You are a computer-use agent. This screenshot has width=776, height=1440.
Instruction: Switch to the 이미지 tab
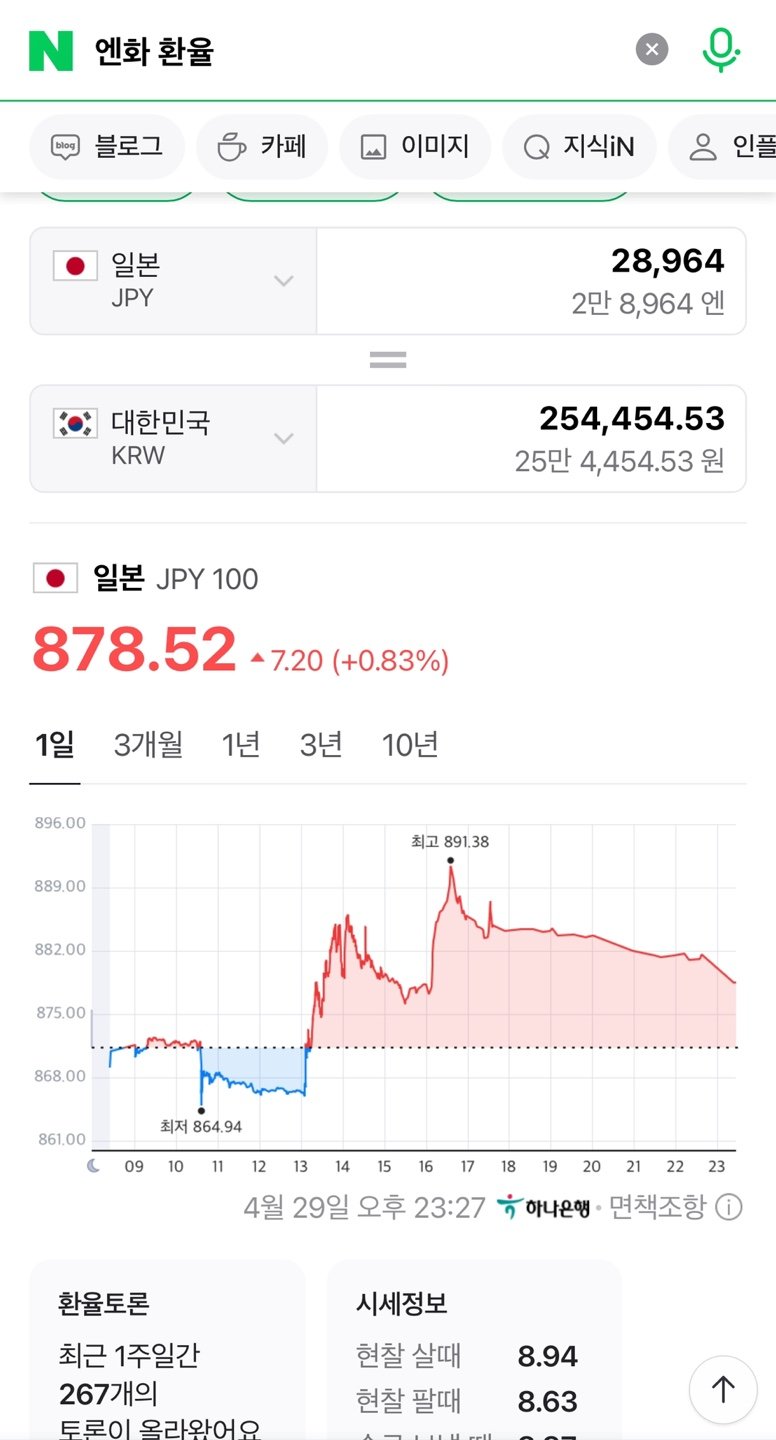415,147
